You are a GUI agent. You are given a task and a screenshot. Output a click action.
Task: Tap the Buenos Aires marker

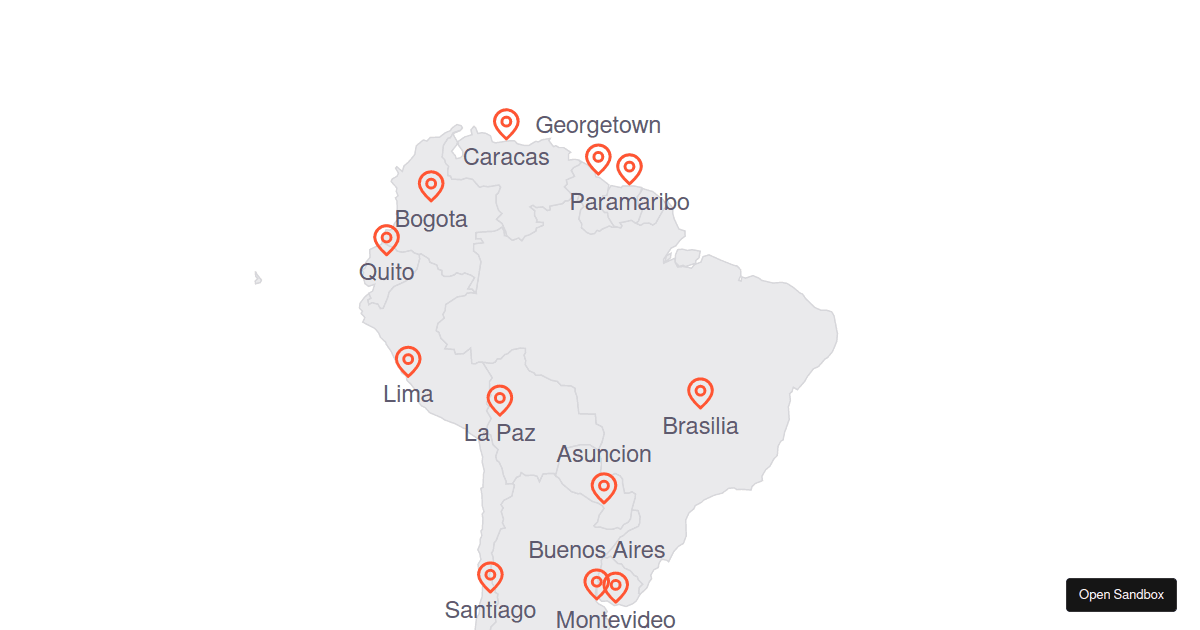tap(595, 583)
